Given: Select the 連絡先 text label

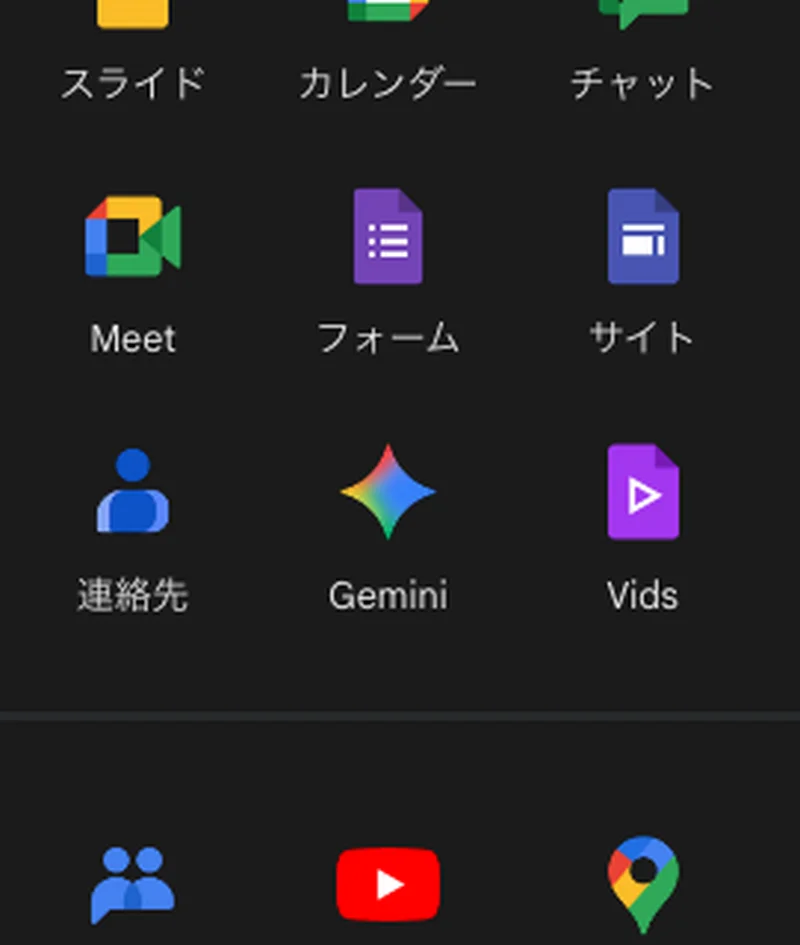Looking at the screenshot, I should [131, 594].
